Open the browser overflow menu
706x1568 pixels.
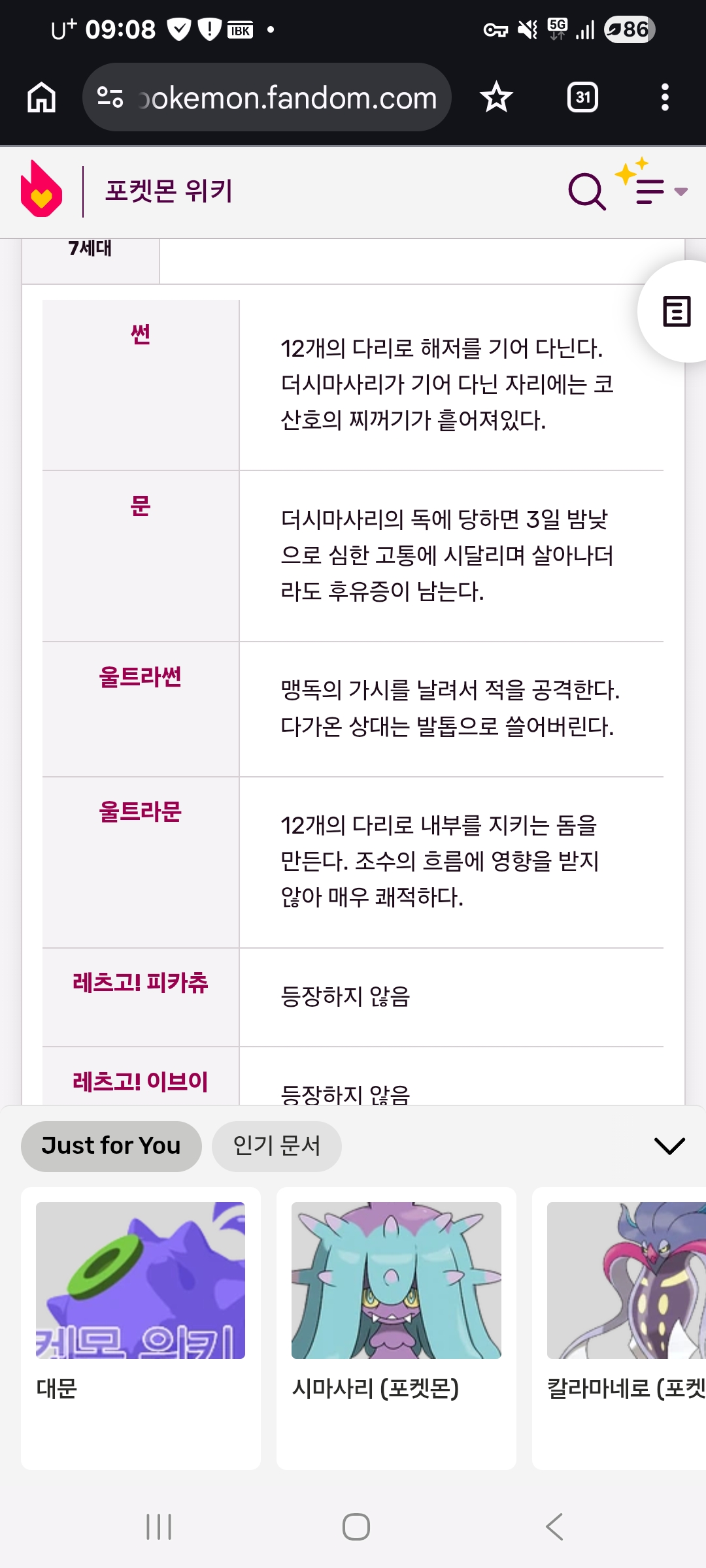tap(665, 97)
